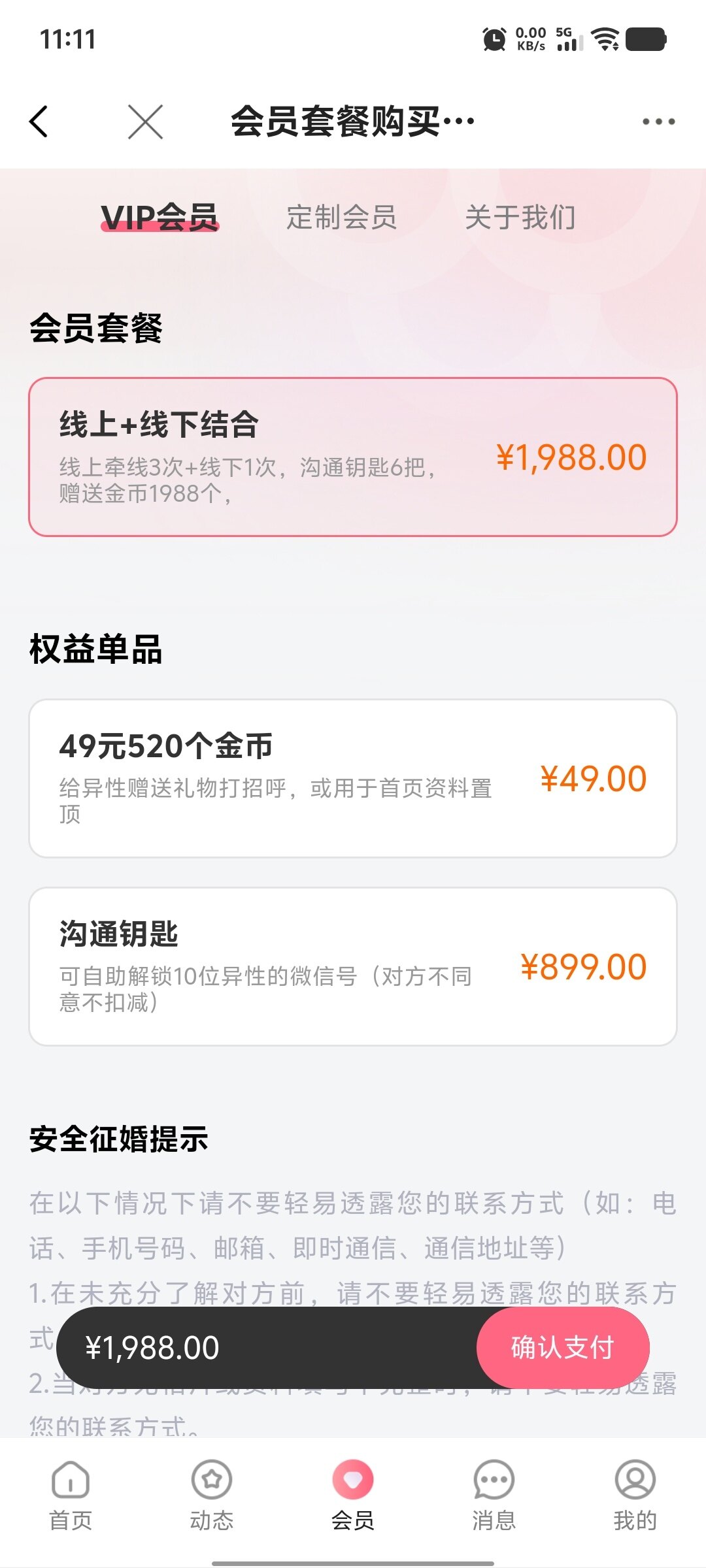Tap 确认支付 to confirm payment

pos(563,1347)
